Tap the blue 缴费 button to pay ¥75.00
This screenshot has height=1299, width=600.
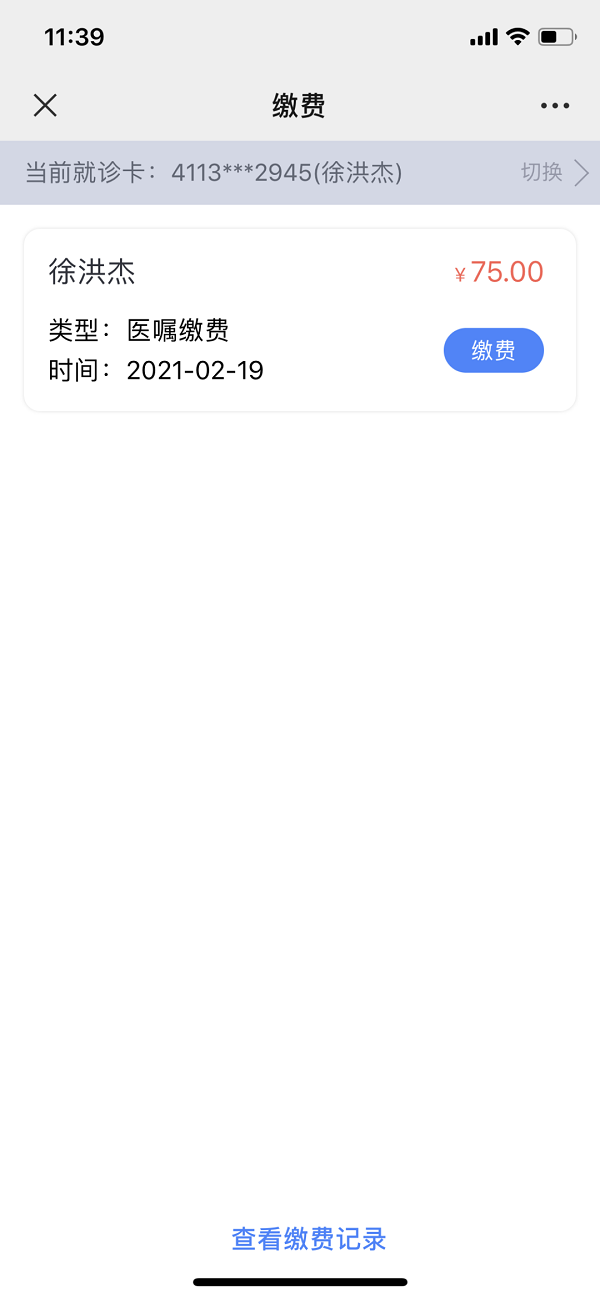(x=493, y=351)
